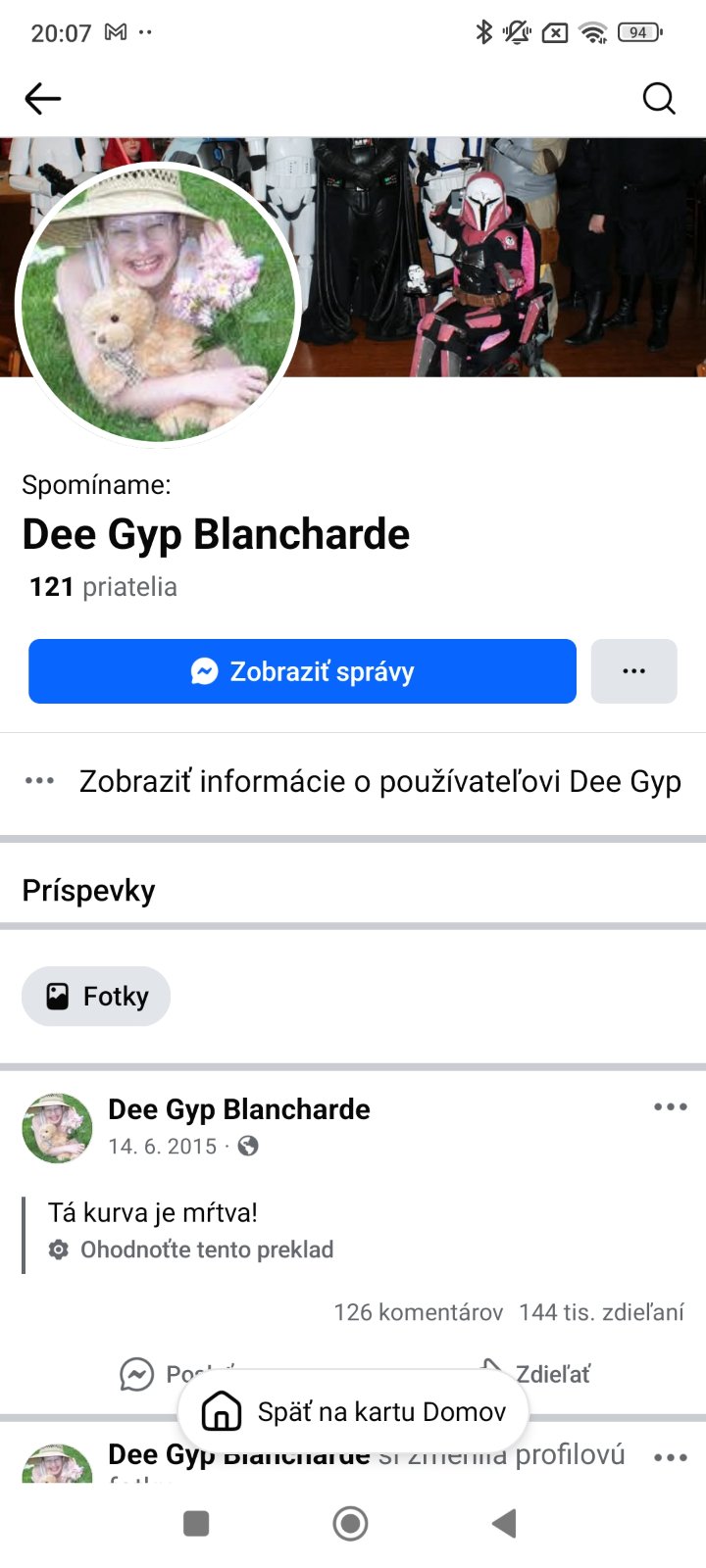This screenshot has width=706, height=1568.
Task: Share the post with Zdieľať
Action: click(551, 1374)
